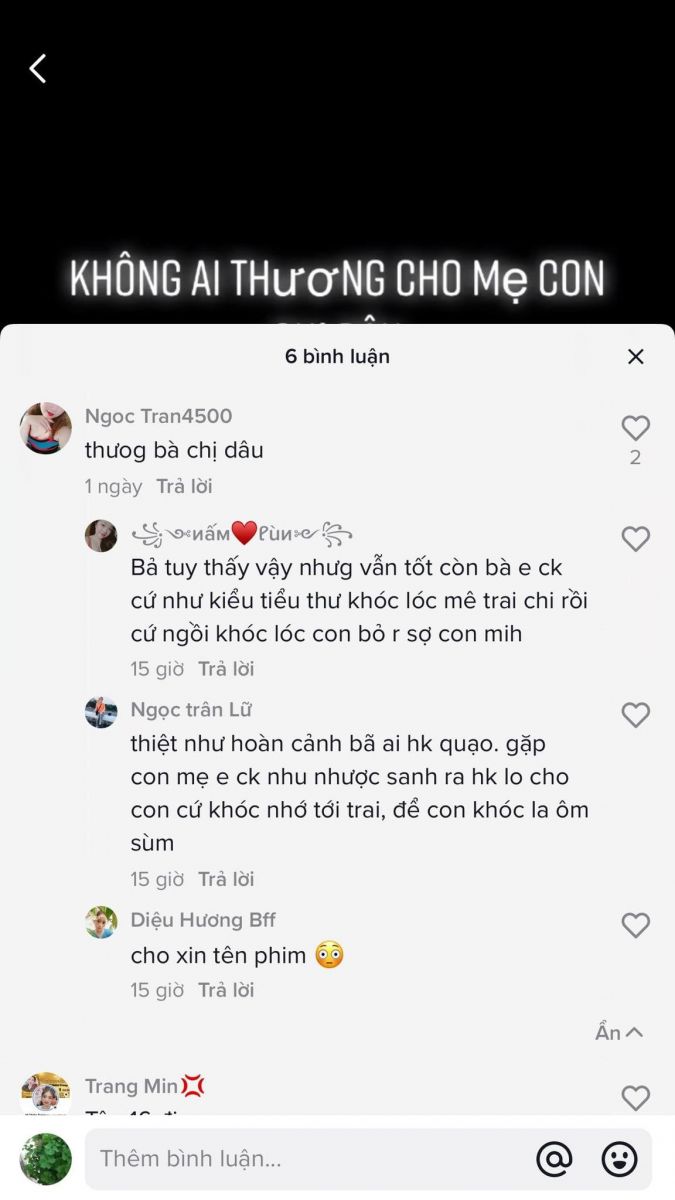Mention someone with the @ icon
Screen dimensions: 675x1200
[554, 1159]
